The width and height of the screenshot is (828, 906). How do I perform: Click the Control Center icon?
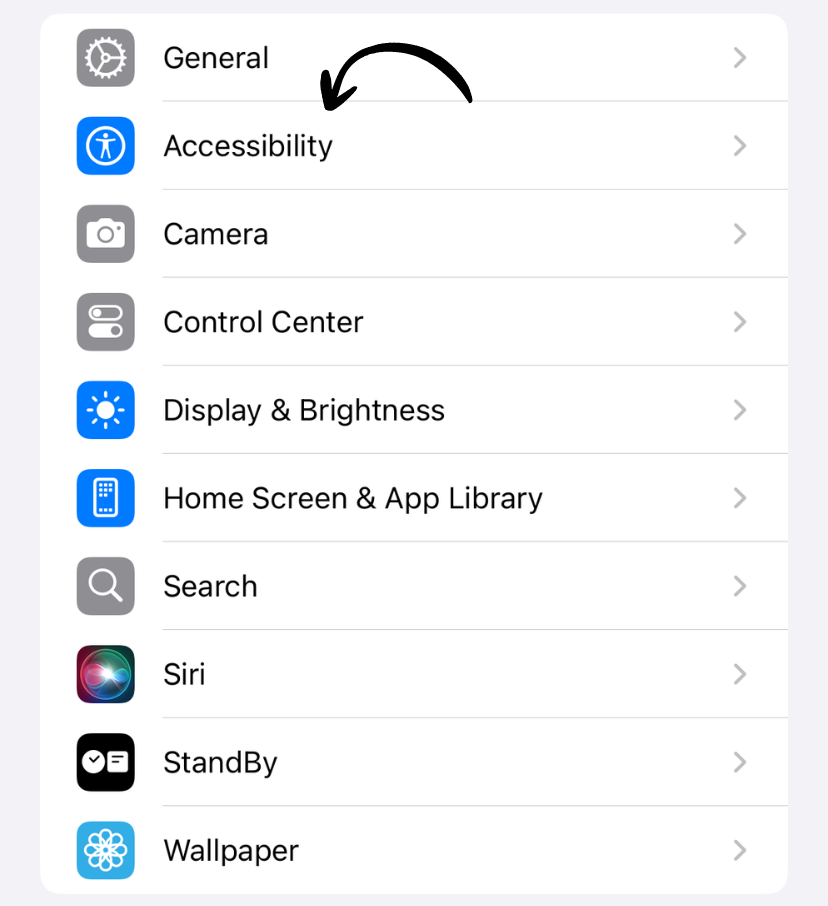(105, 322)
